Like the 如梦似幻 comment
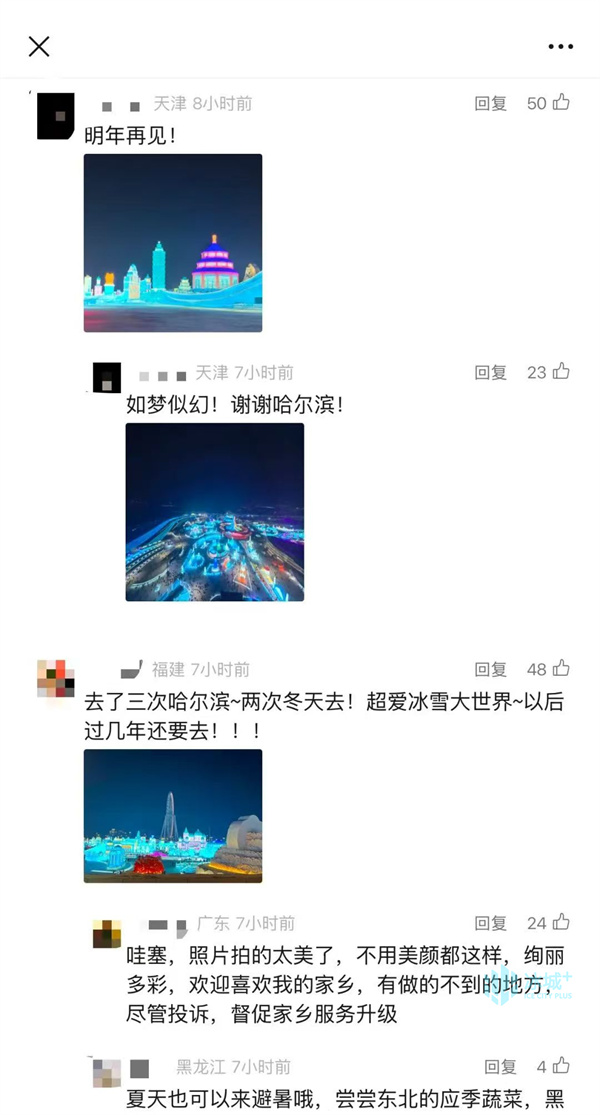600x1115 pixels. [x=561, y=371]
